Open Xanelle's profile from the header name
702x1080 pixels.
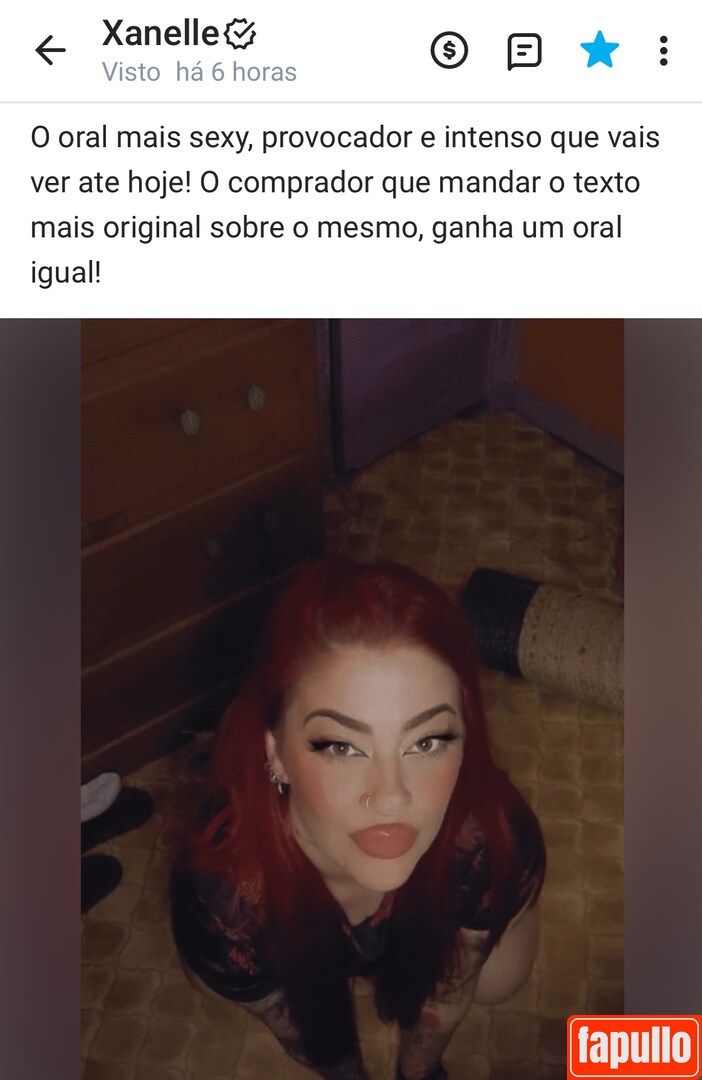tap(160, 35)
